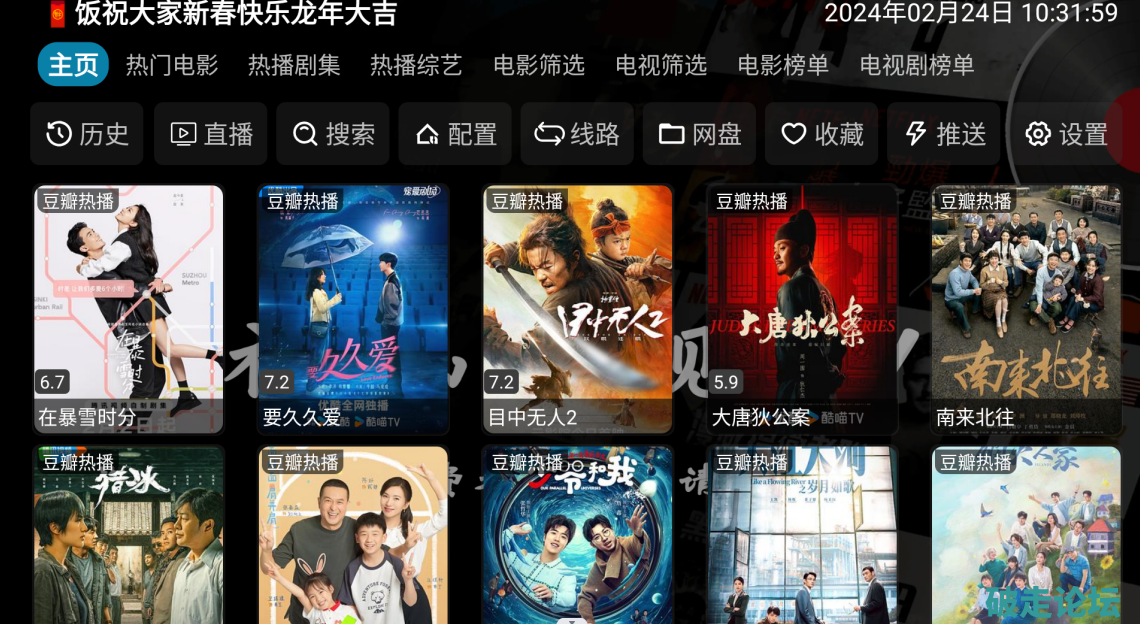Open 设置 settings
Viewport: 1140px width, 624px height.
coord(1066,134)
